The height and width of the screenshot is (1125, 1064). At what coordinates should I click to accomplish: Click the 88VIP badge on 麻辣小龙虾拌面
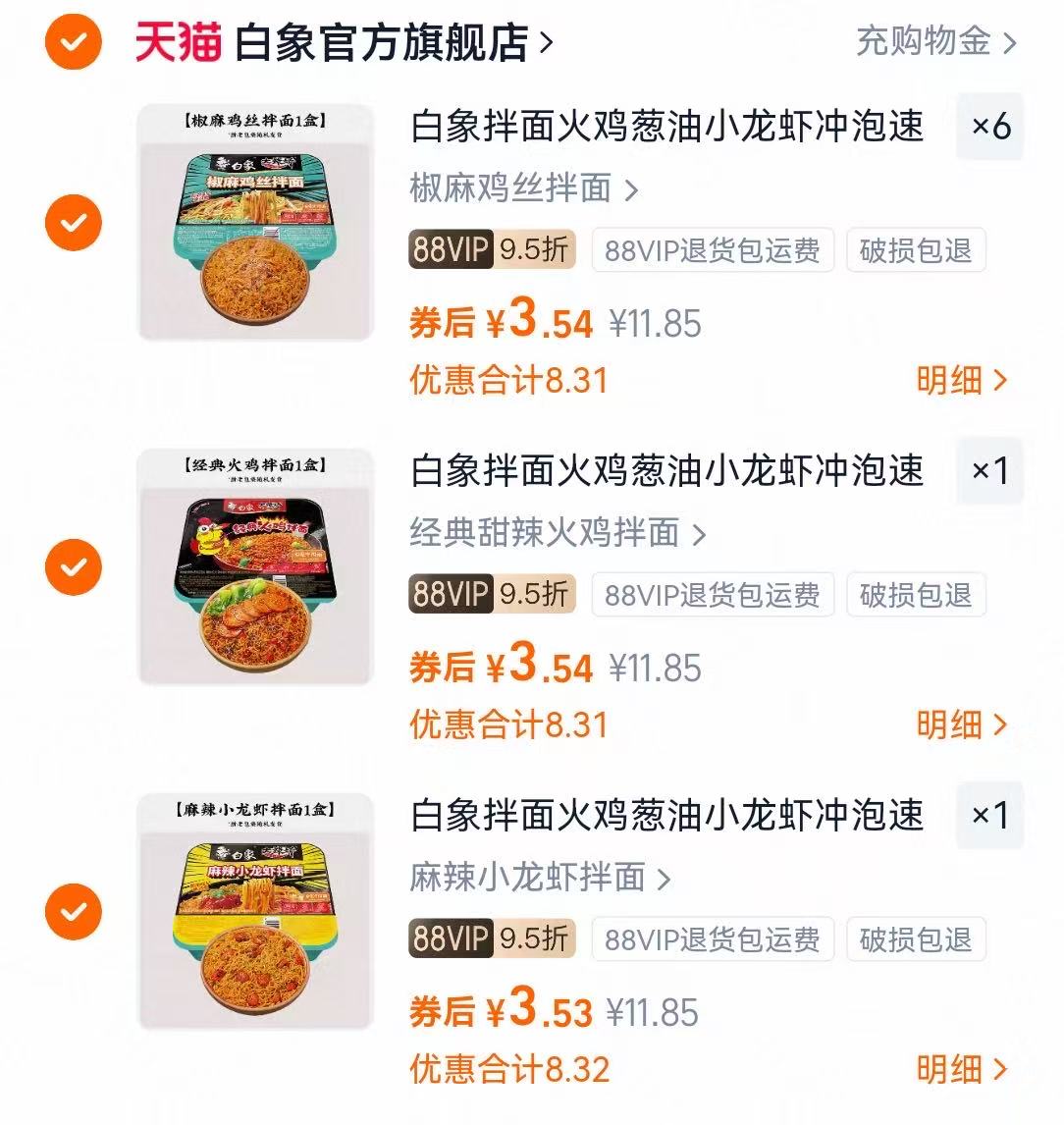451,939
